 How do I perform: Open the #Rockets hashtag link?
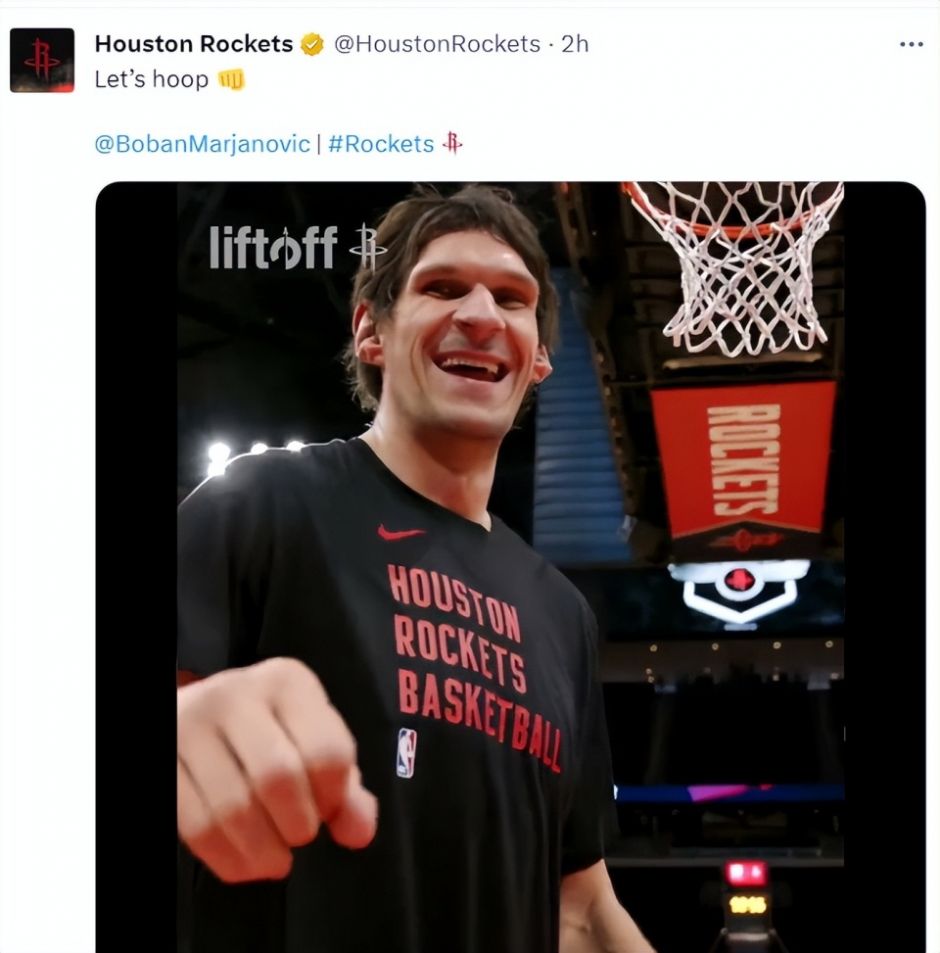coord(381,144)
